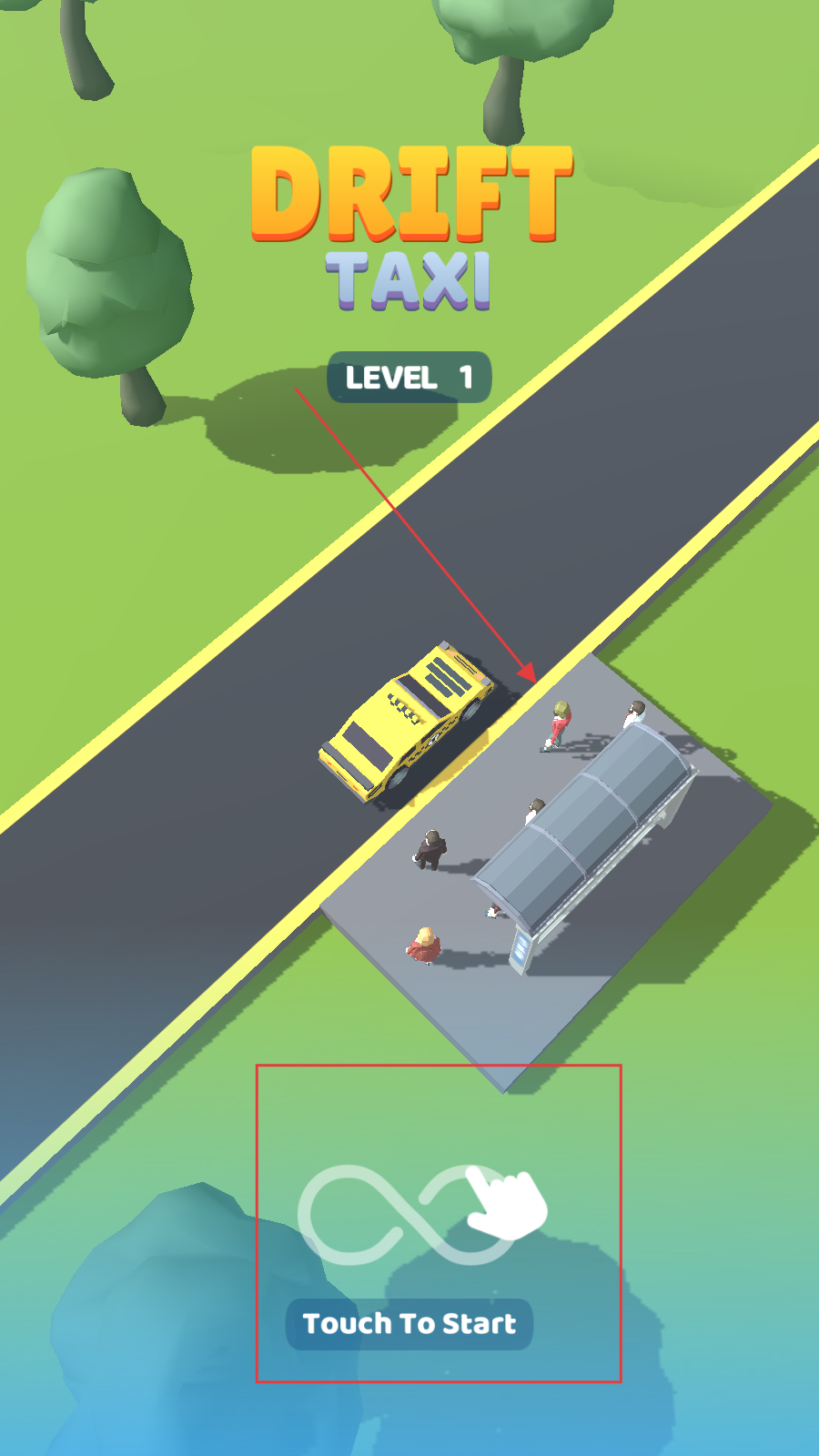Tap Touch To Start to begin level
Screen dimensions: 819x1456
[409, 1323]
